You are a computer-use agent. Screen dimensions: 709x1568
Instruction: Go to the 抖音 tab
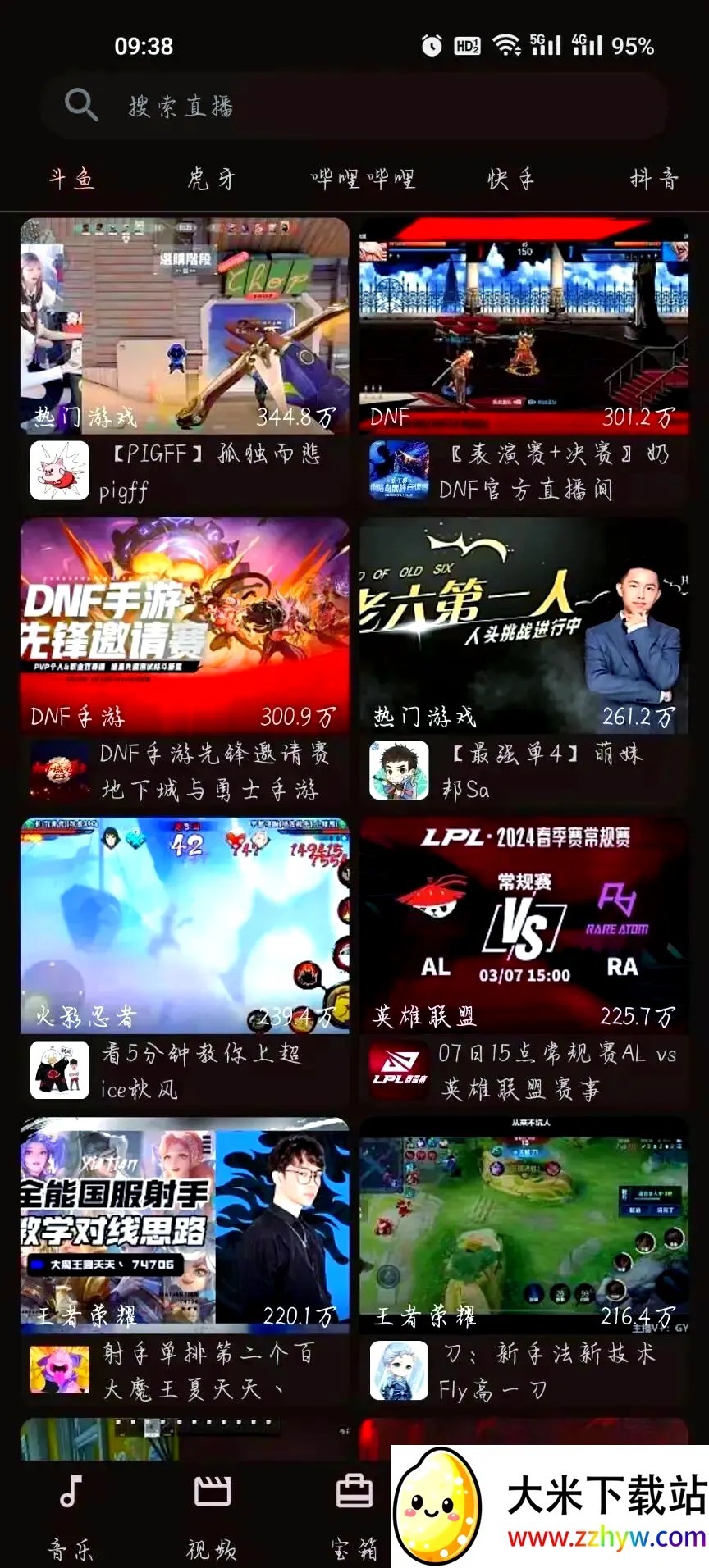click(654, 178)
